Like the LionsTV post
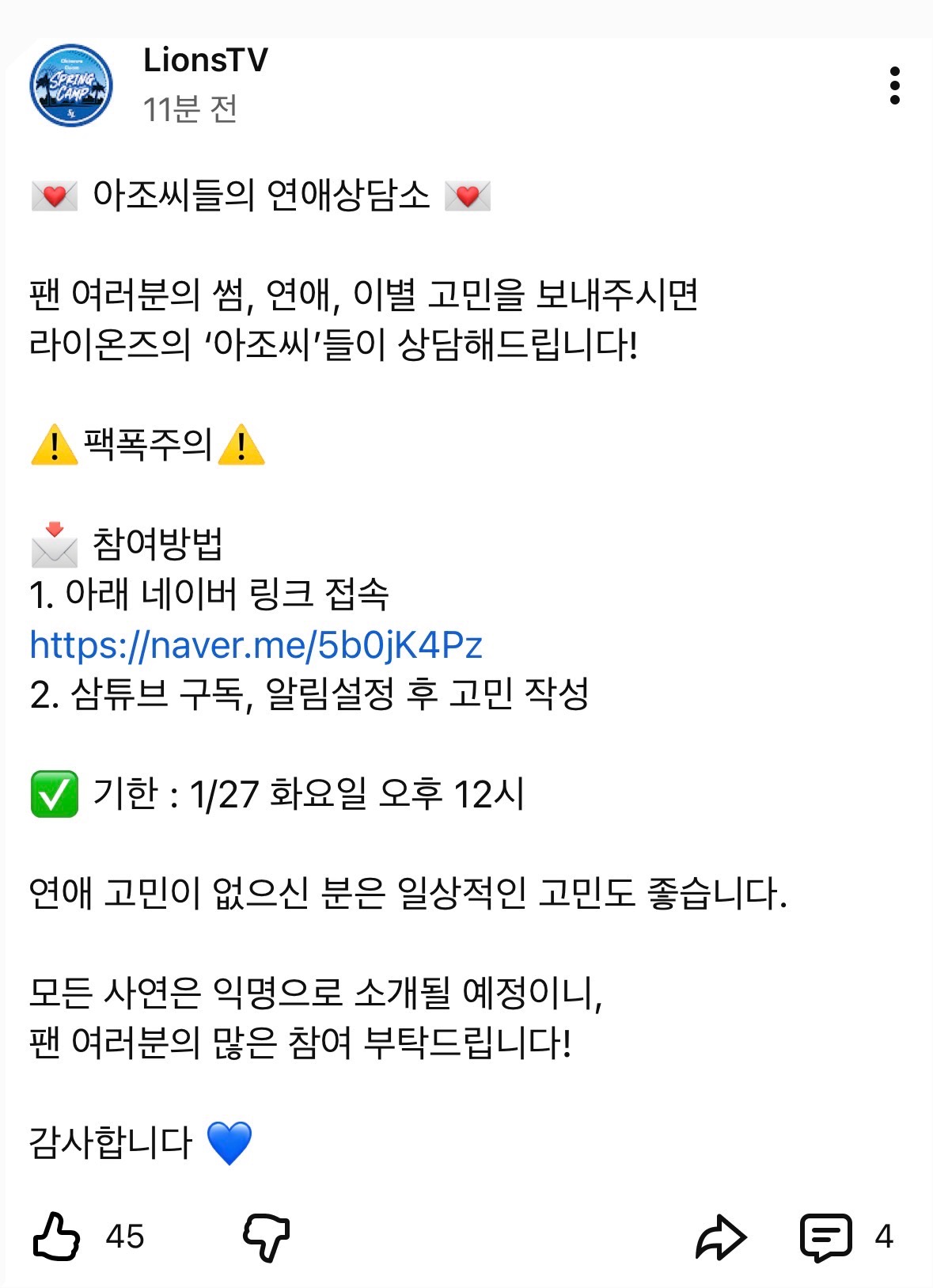 (x=56, y=1237)
